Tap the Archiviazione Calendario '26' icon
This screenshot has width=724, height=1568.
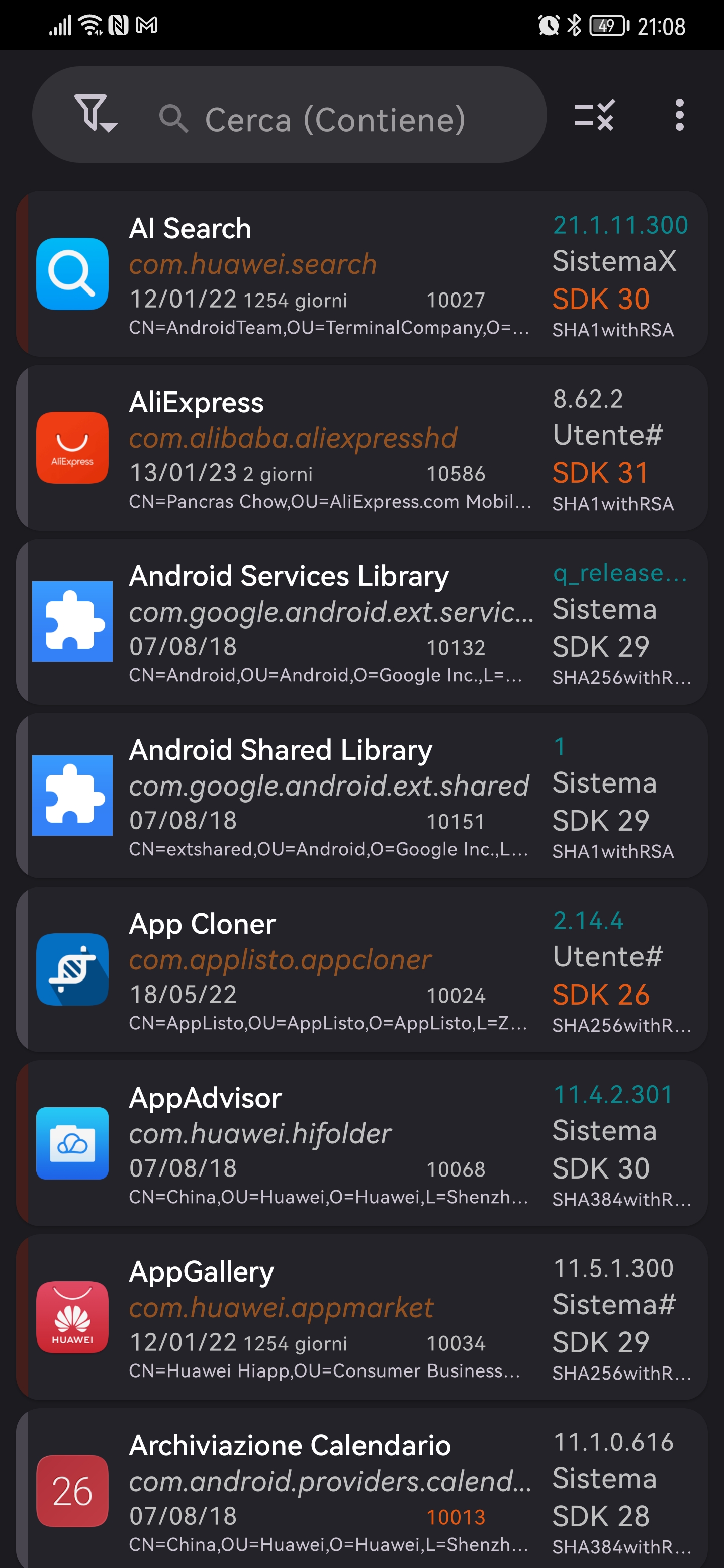pyautogui.click(x=72, y=1491)
